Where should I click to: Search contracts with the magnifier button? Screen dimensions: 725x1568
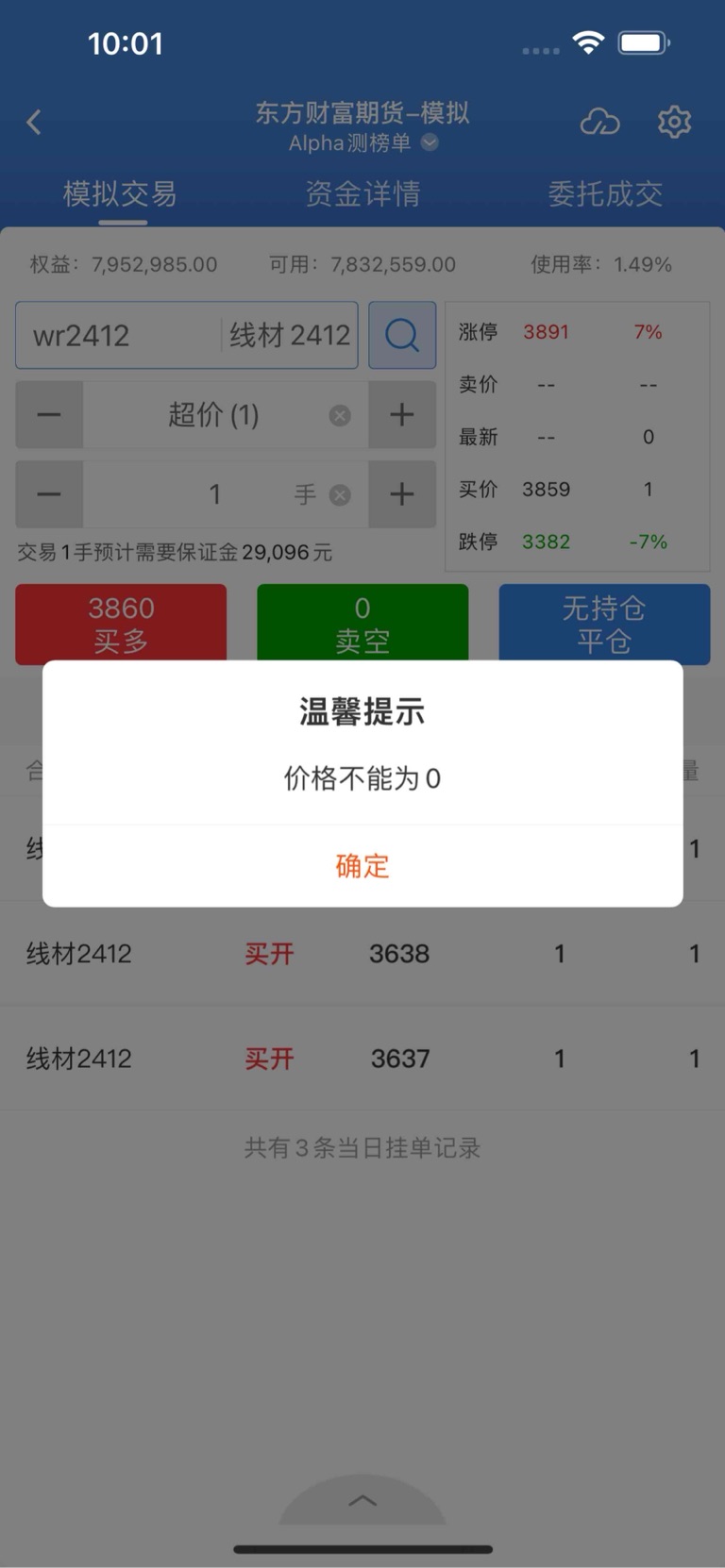click(402, 335)
